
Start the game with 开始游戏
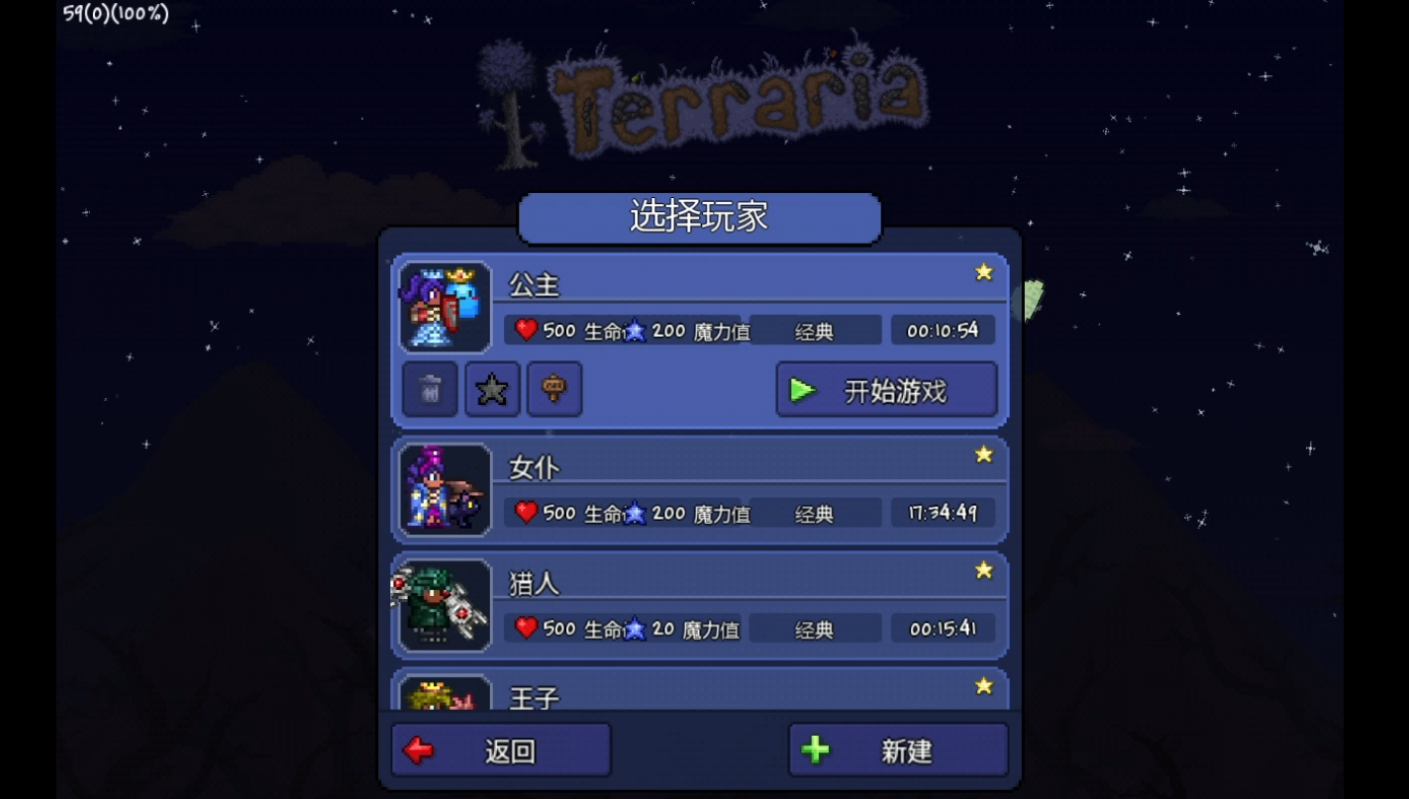[886, 390]
